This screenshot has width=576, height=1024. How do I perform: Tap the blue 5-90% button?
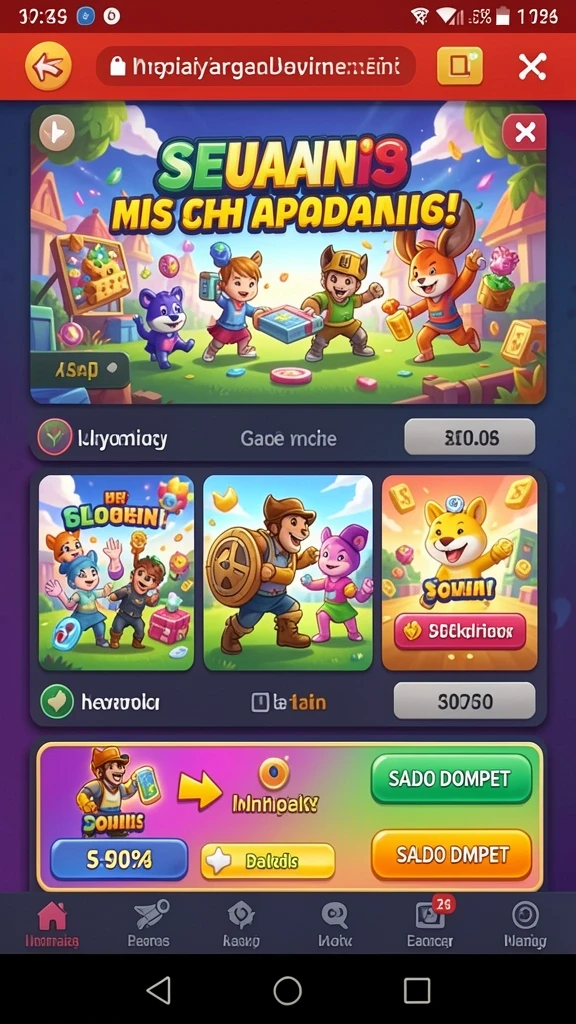[119, 859]
